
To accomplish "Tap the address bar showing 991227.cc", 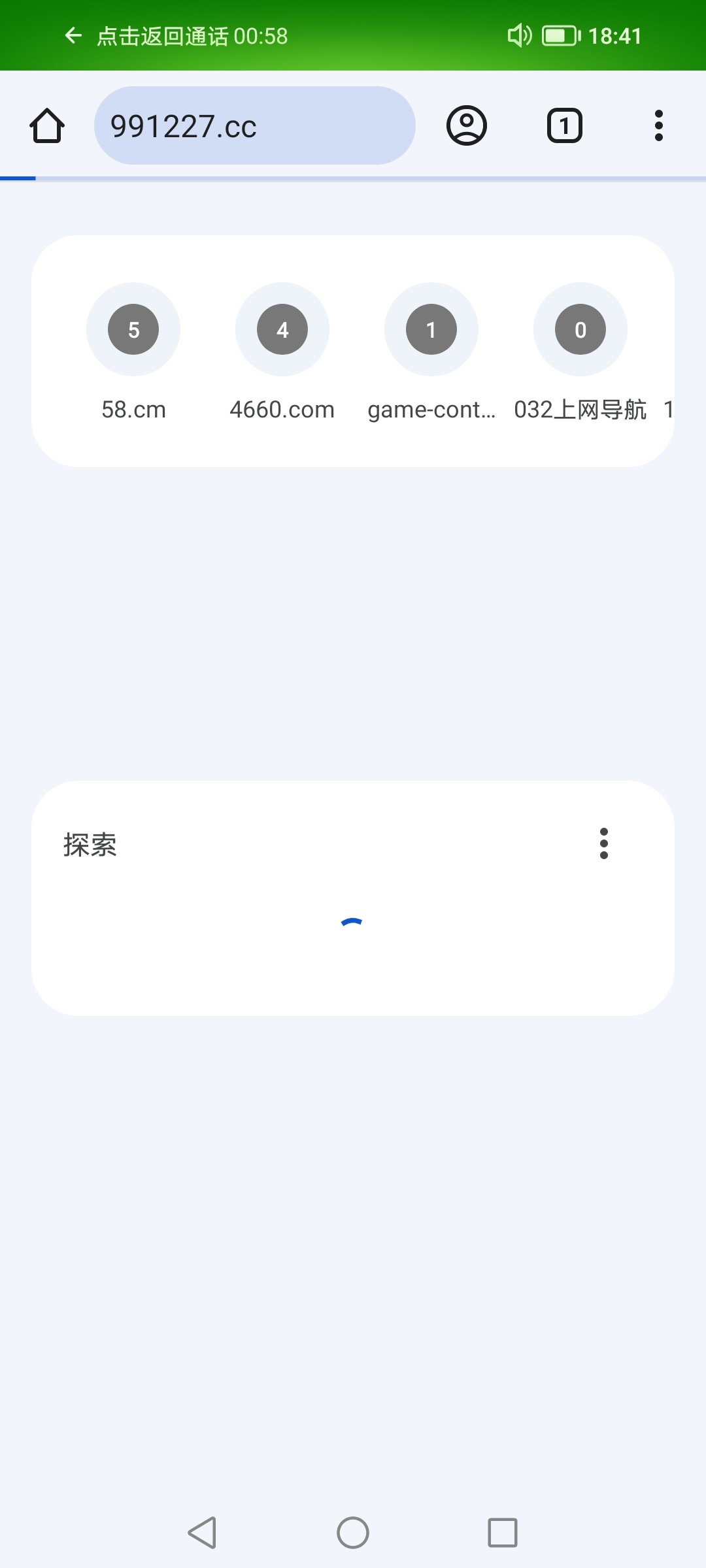I will (255, 125).
